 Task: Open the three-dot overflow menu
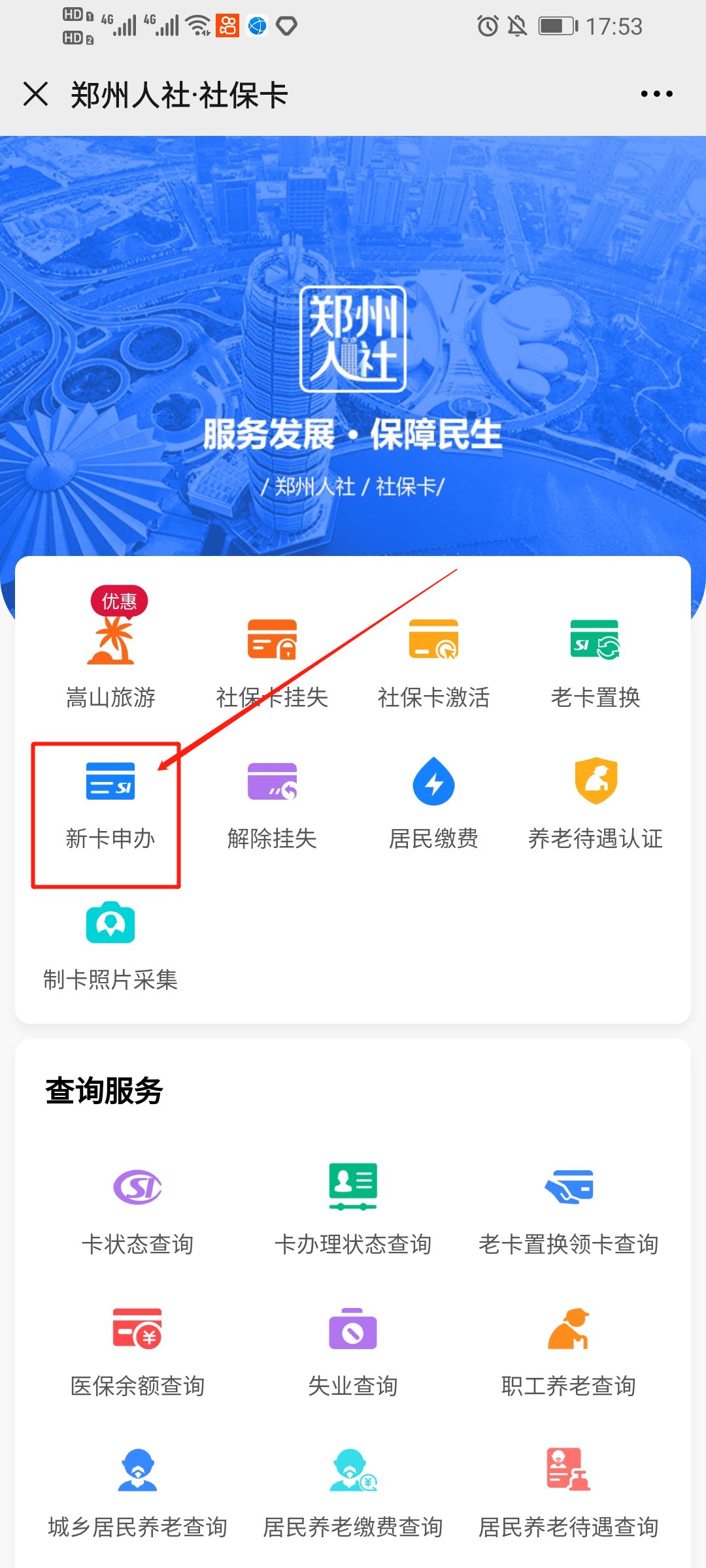[656, 94]
